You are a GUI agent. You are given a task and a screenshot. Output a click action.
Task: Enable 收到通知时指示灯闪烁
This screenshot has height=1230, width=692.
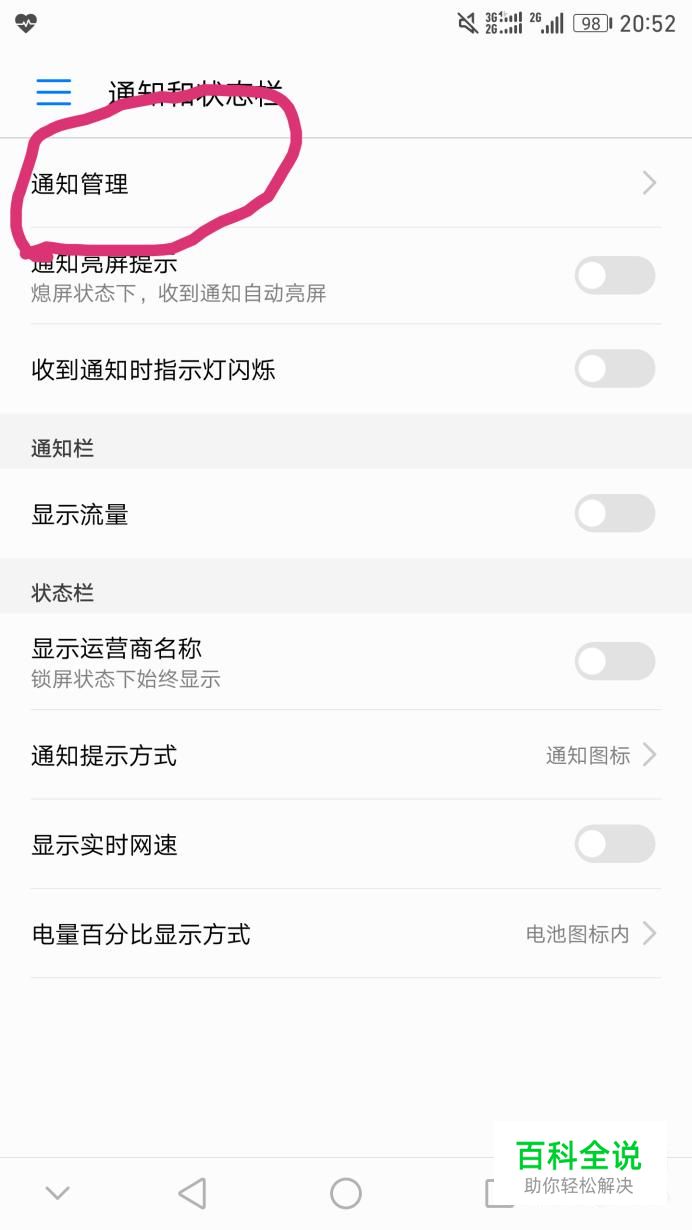pyautogui.click(x=614, y=369)
